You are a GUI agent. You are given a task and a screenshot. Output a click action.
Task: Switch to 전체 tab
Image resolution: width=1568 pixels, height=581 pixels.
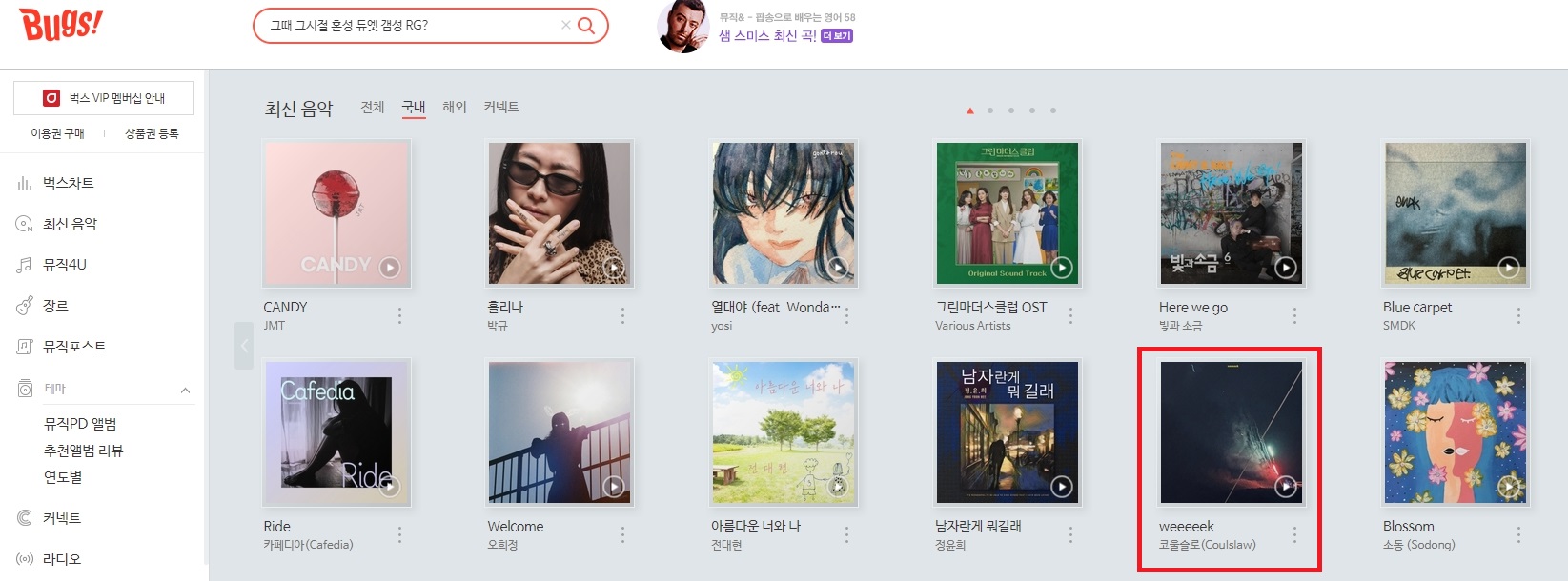click(373, 107)
